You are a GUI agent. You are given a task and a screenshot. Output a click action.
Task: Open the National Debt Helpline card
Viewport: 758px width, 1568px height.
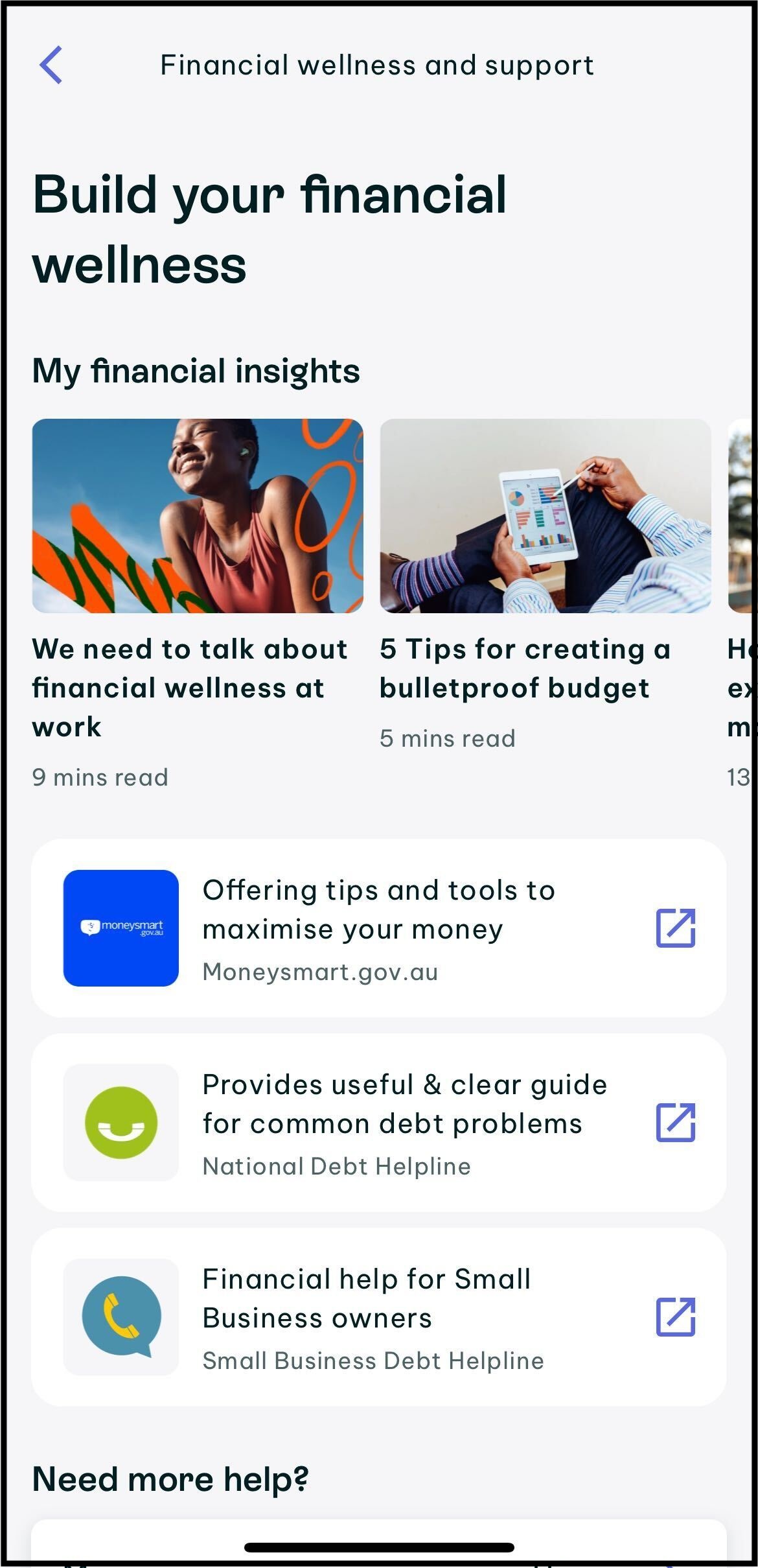click(379, 1122)
